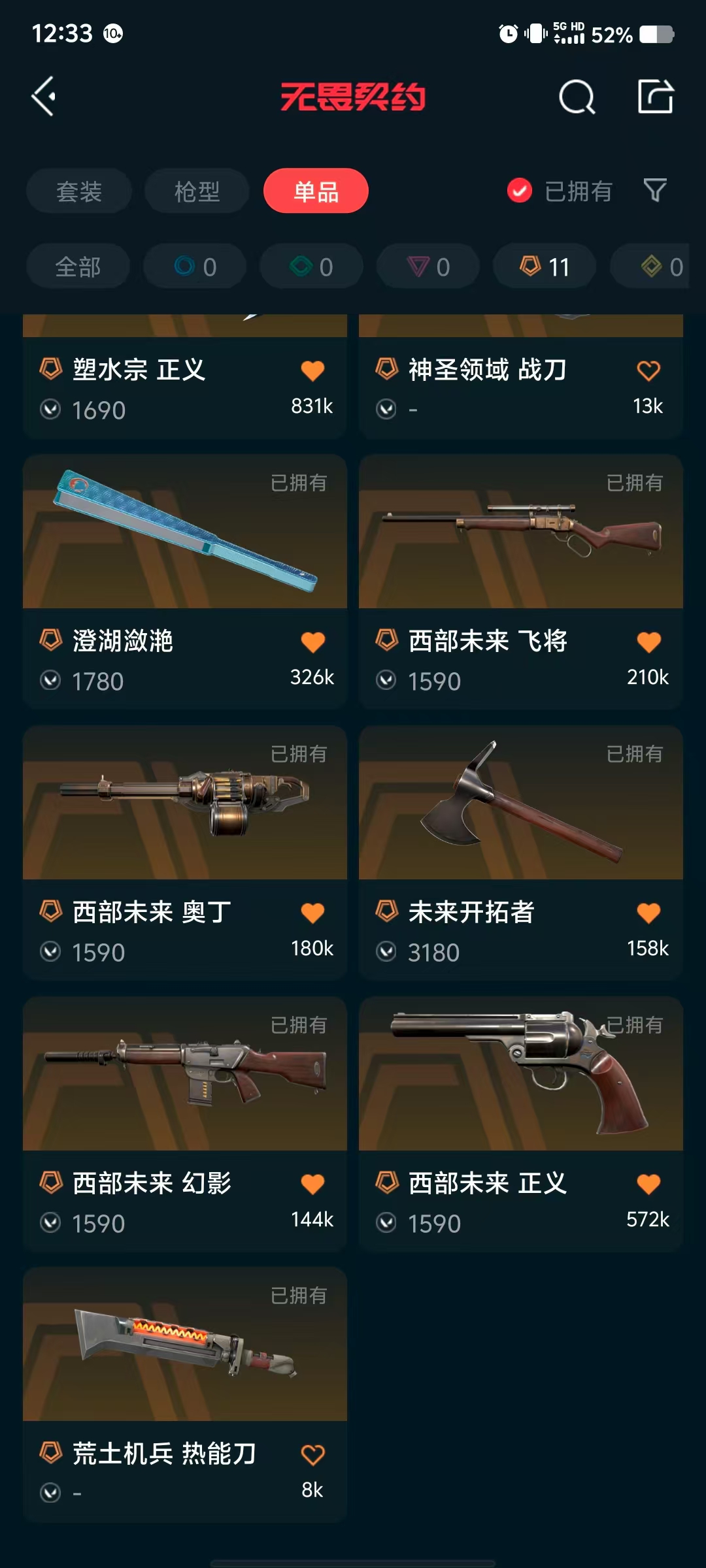This screenshot has width=706, height=1568.
Task: Open the 西部未来 正义 revolver card
Action: 521,1124
